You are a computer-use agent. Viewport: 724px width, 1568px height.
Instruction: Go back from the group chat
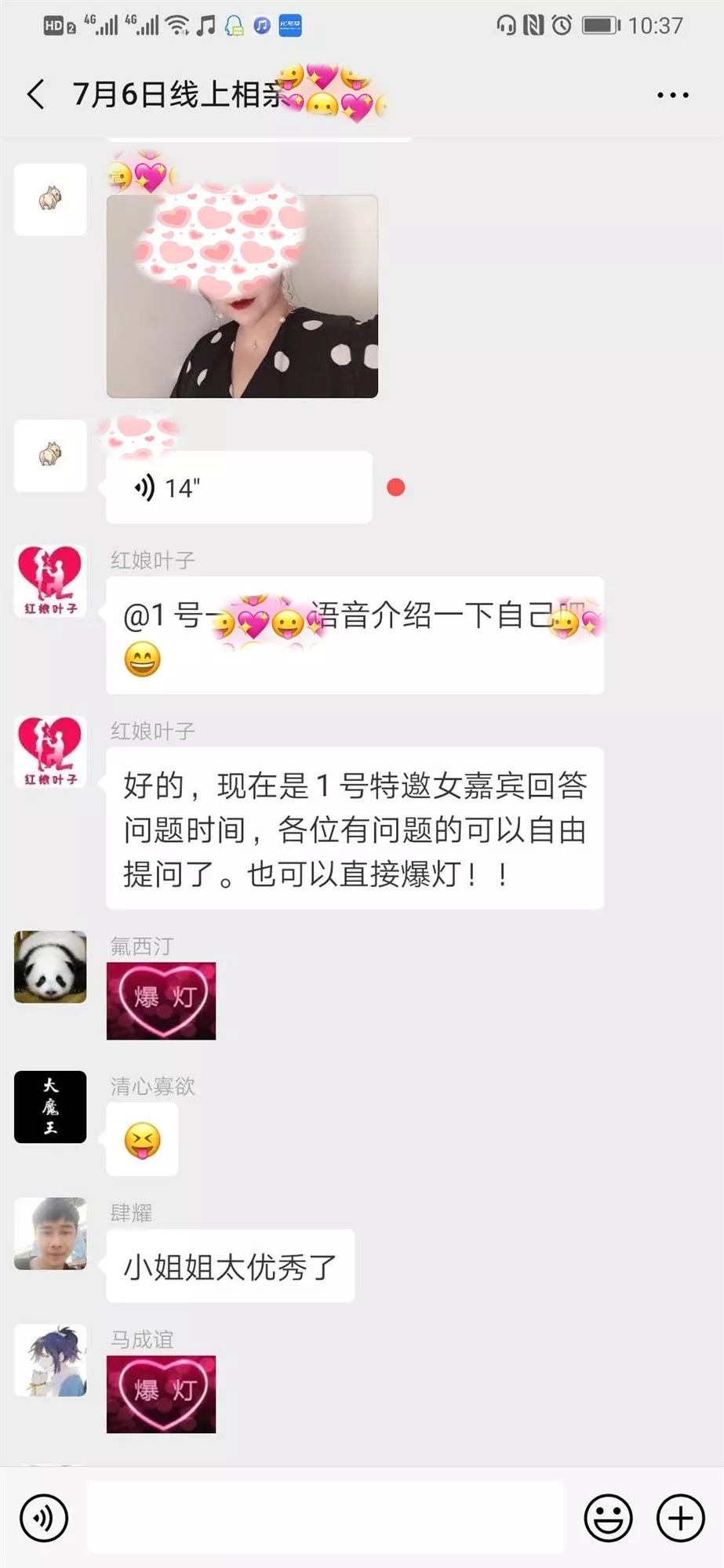click(36, 94)
